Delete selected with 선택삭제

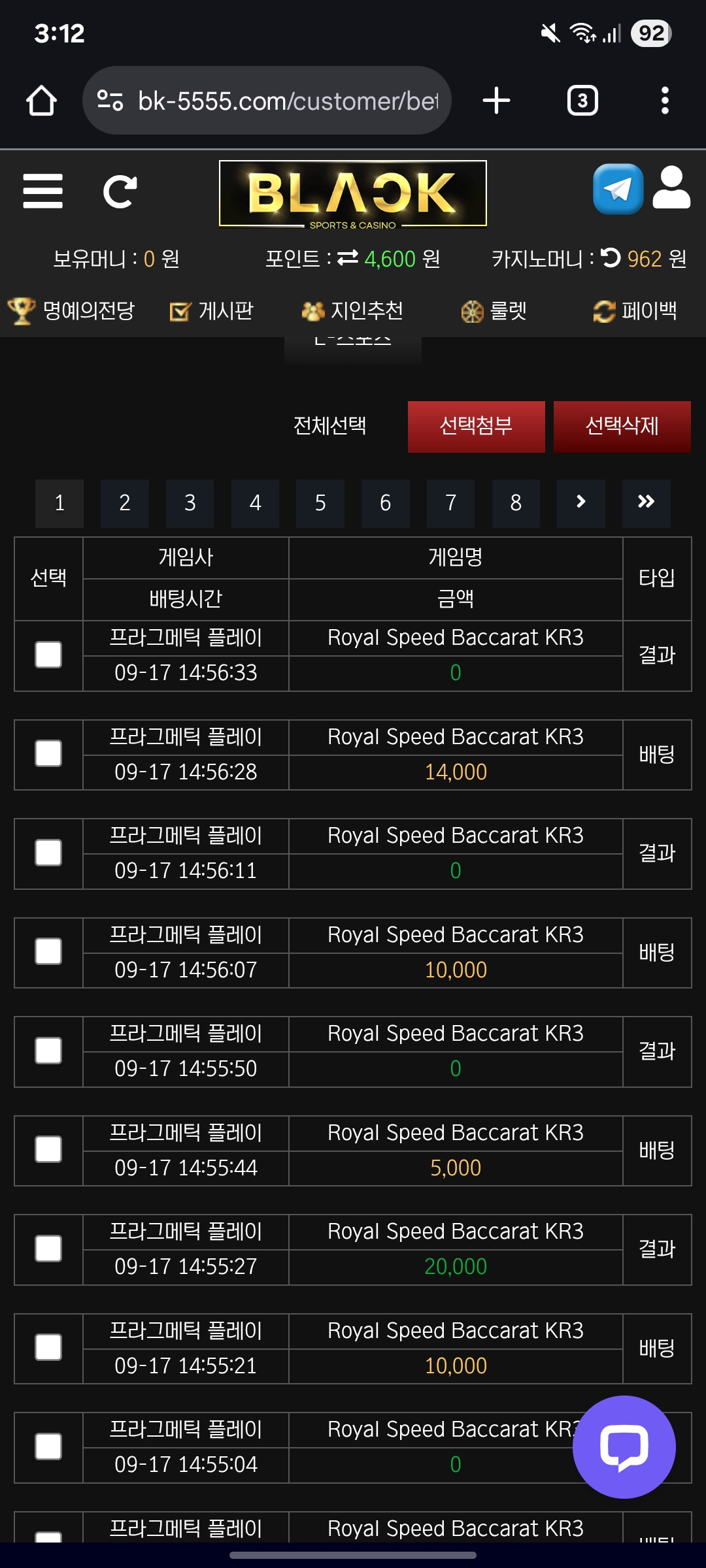tap(622, 427)
